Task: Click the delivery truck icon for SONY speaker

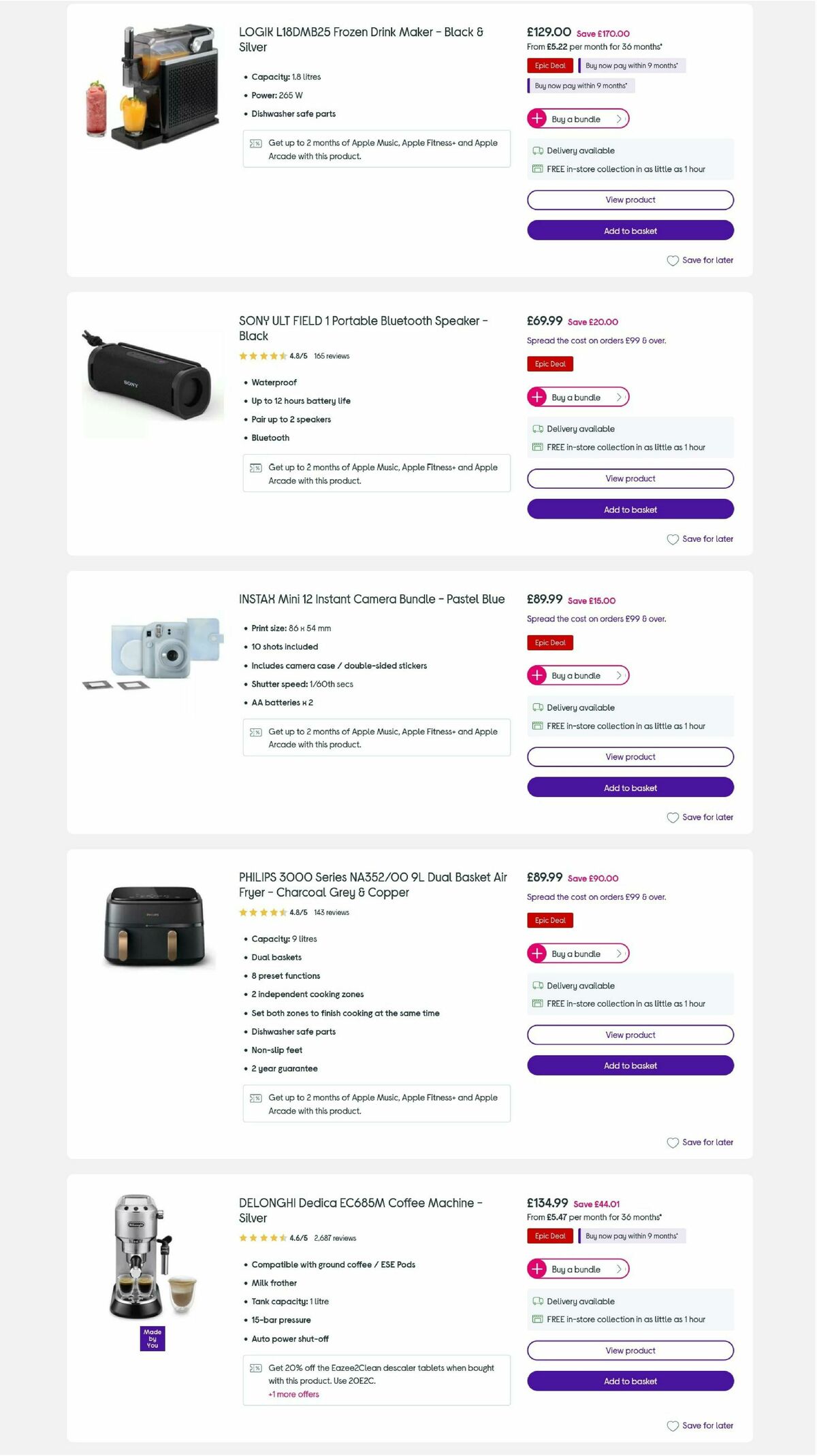Action: (537, 429)
